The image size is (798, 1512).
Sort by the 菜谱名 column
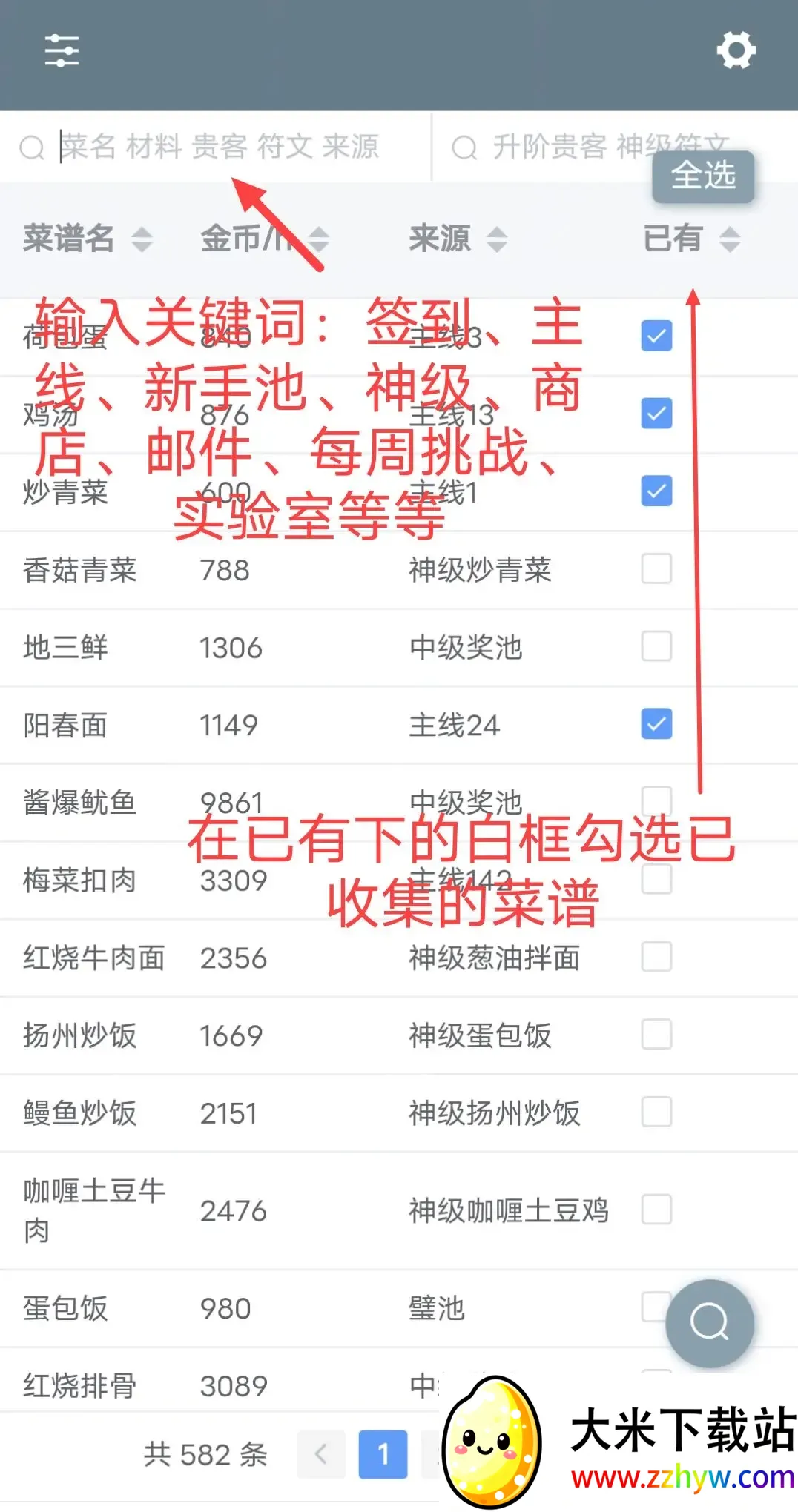87,239
